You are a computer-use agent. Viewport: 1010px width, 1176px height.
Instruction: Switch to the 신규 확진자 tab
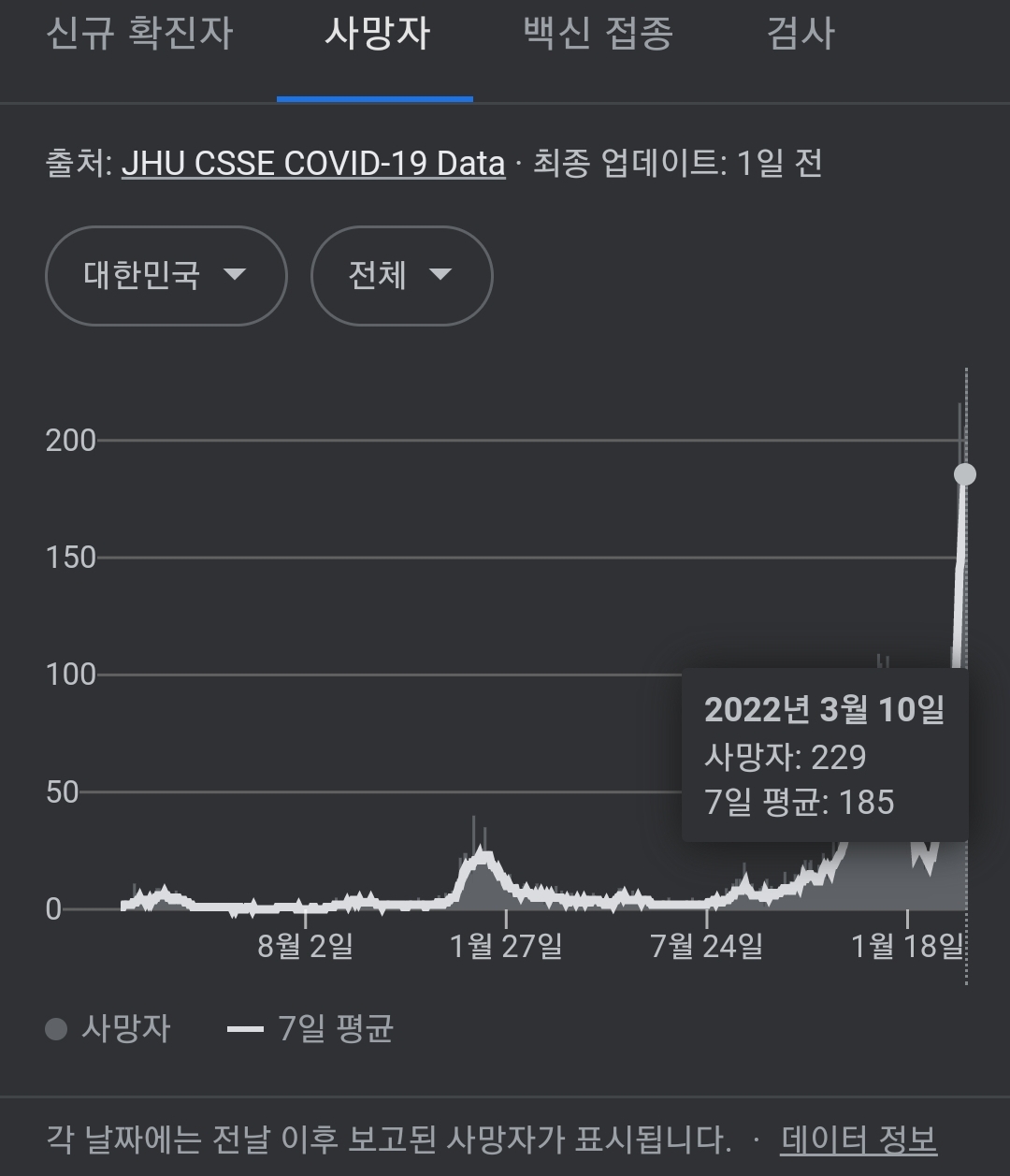click(x=139, y=35)
